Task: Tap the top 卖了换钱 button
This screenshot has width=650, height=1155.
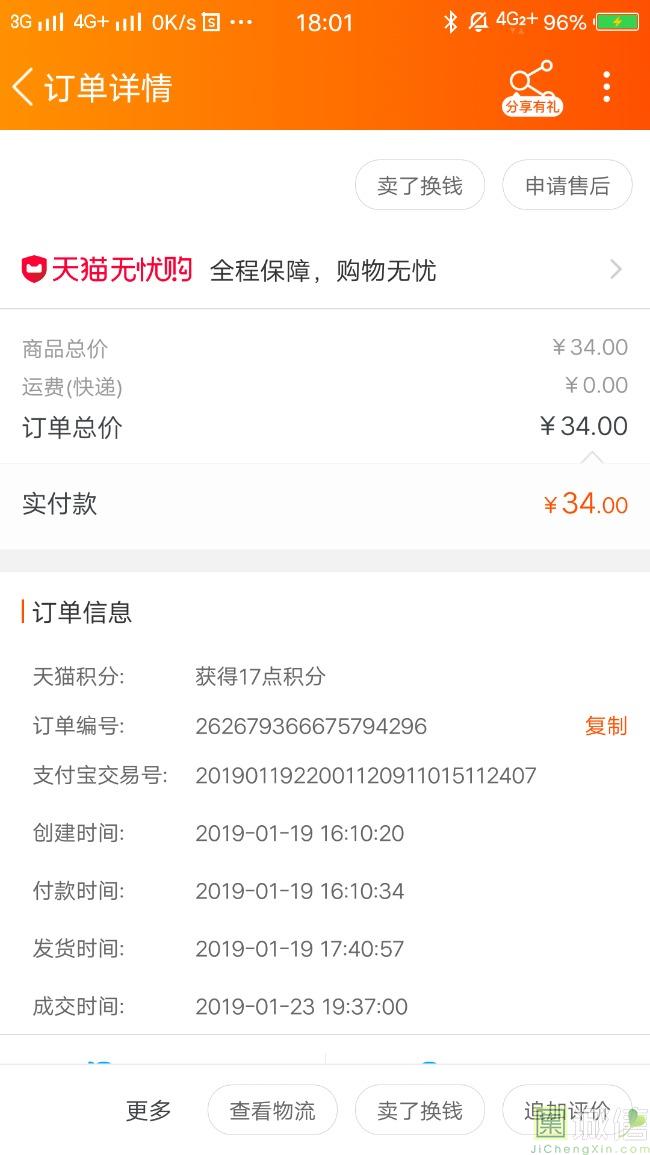Action: (x=420, y=185)
